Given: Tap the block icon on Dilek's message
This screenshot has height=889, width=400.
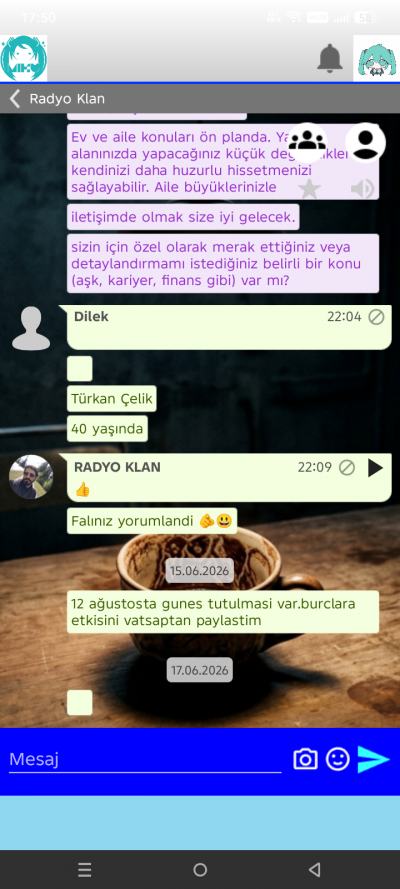Looking at the screenshot, I should 376,317.
